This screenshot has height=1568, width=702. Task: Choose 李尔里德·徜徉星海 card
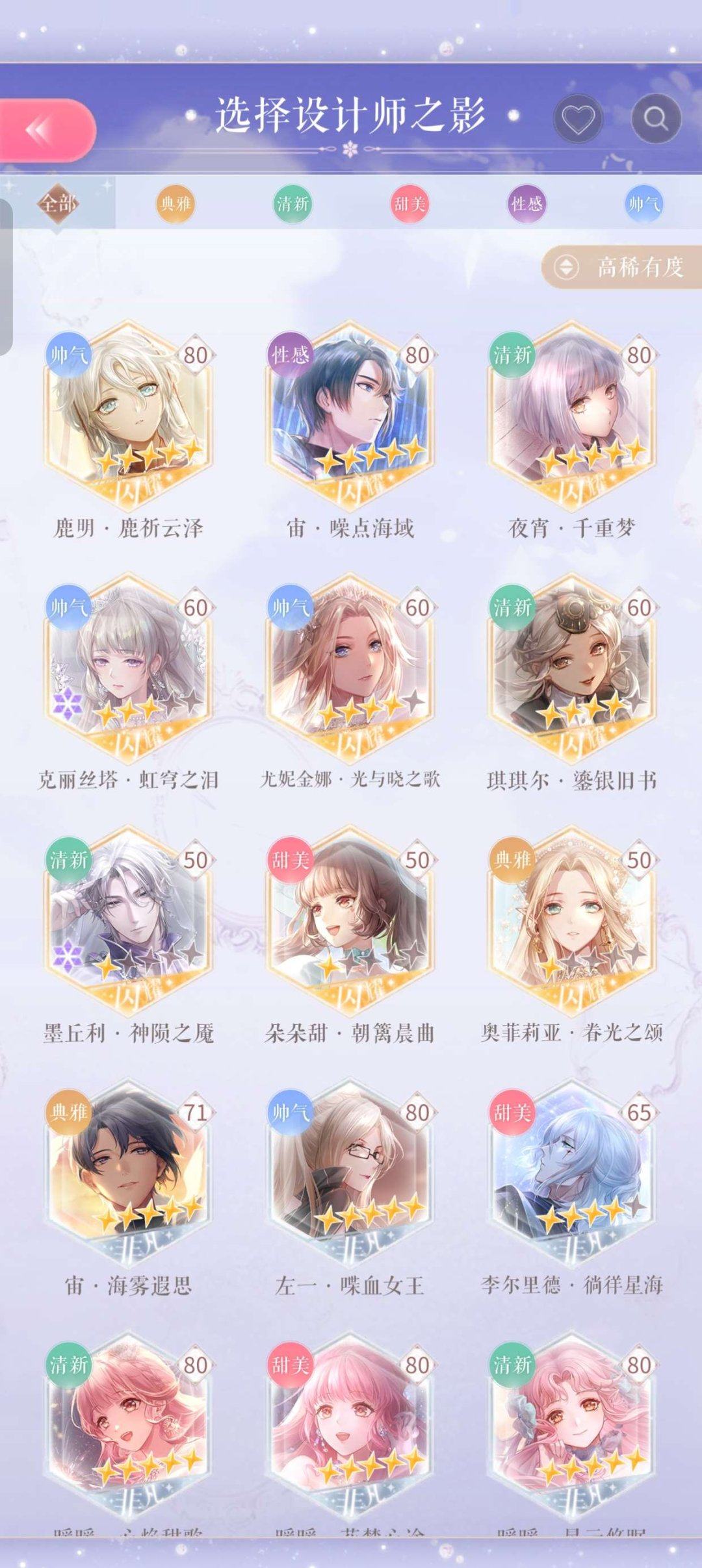tap(572, 1173)
